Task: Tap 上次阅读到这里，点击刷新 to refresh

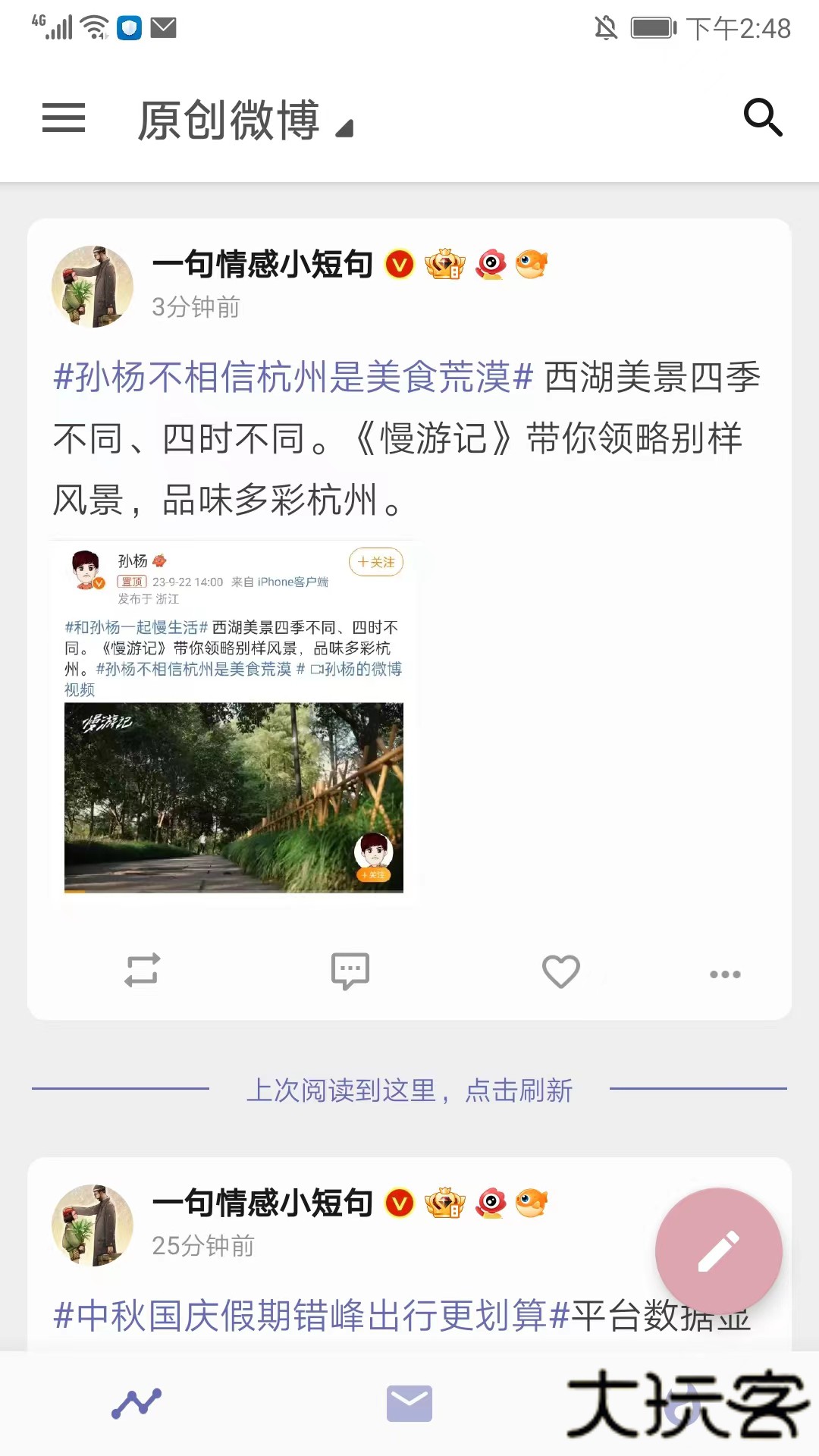Action: 409,1090
